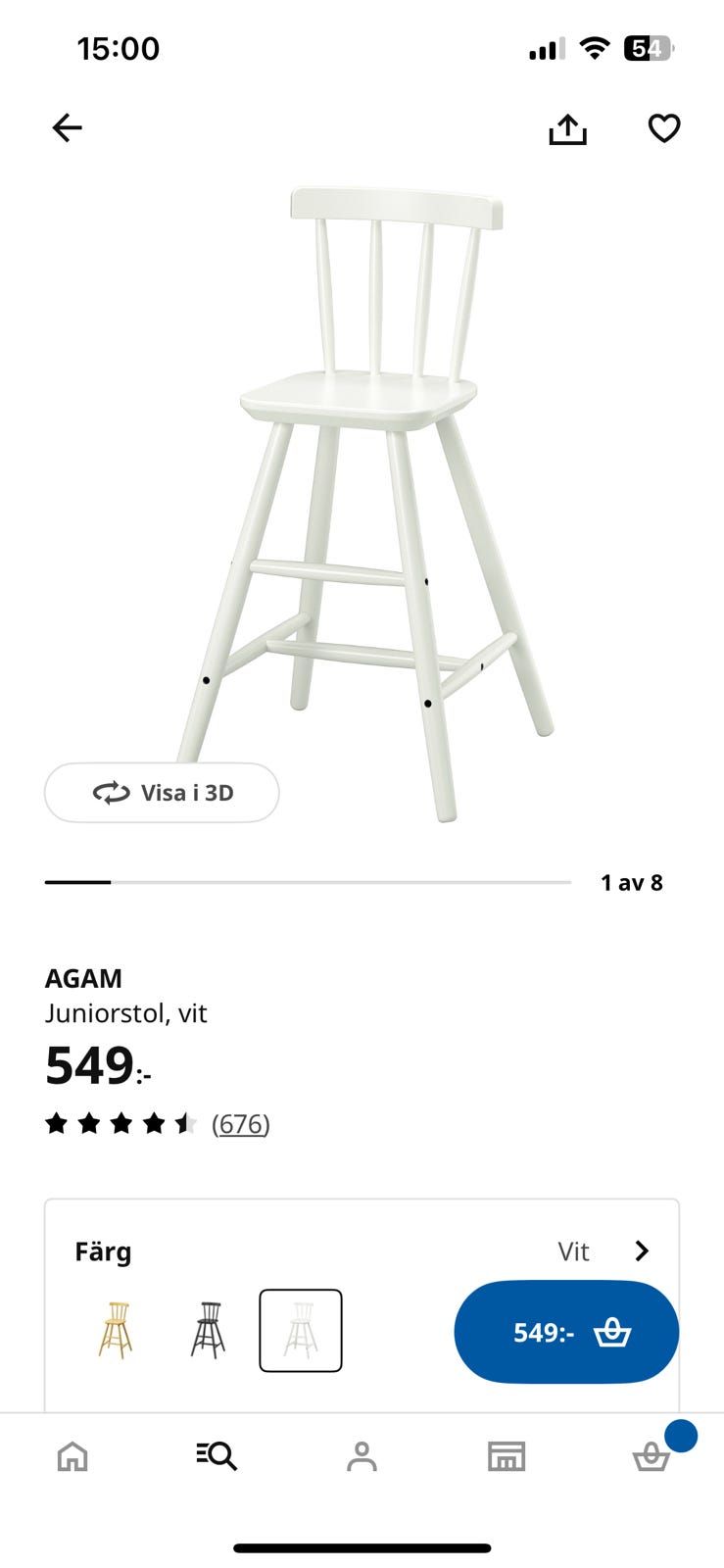
Task: Choose the black chair color
Action: click(208, 1330)
